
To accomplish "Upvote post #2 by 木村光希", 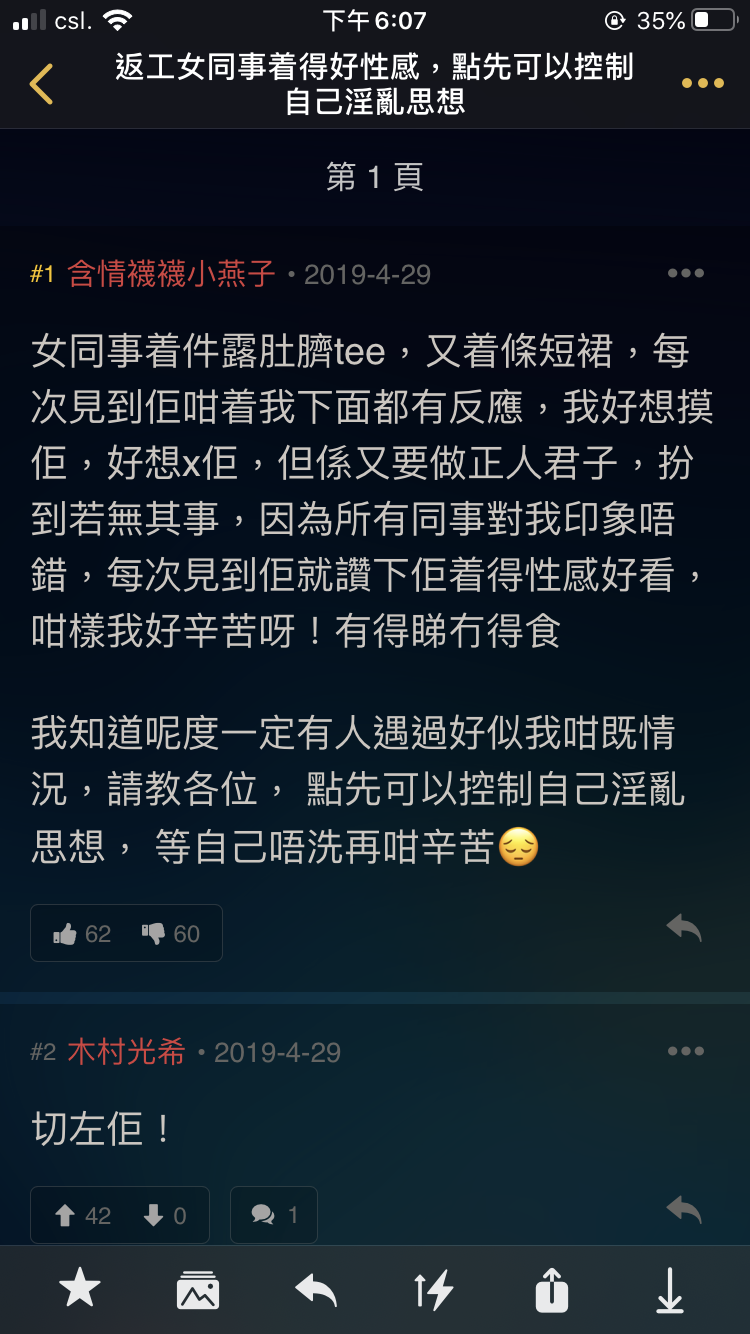I will [82, 1216].
